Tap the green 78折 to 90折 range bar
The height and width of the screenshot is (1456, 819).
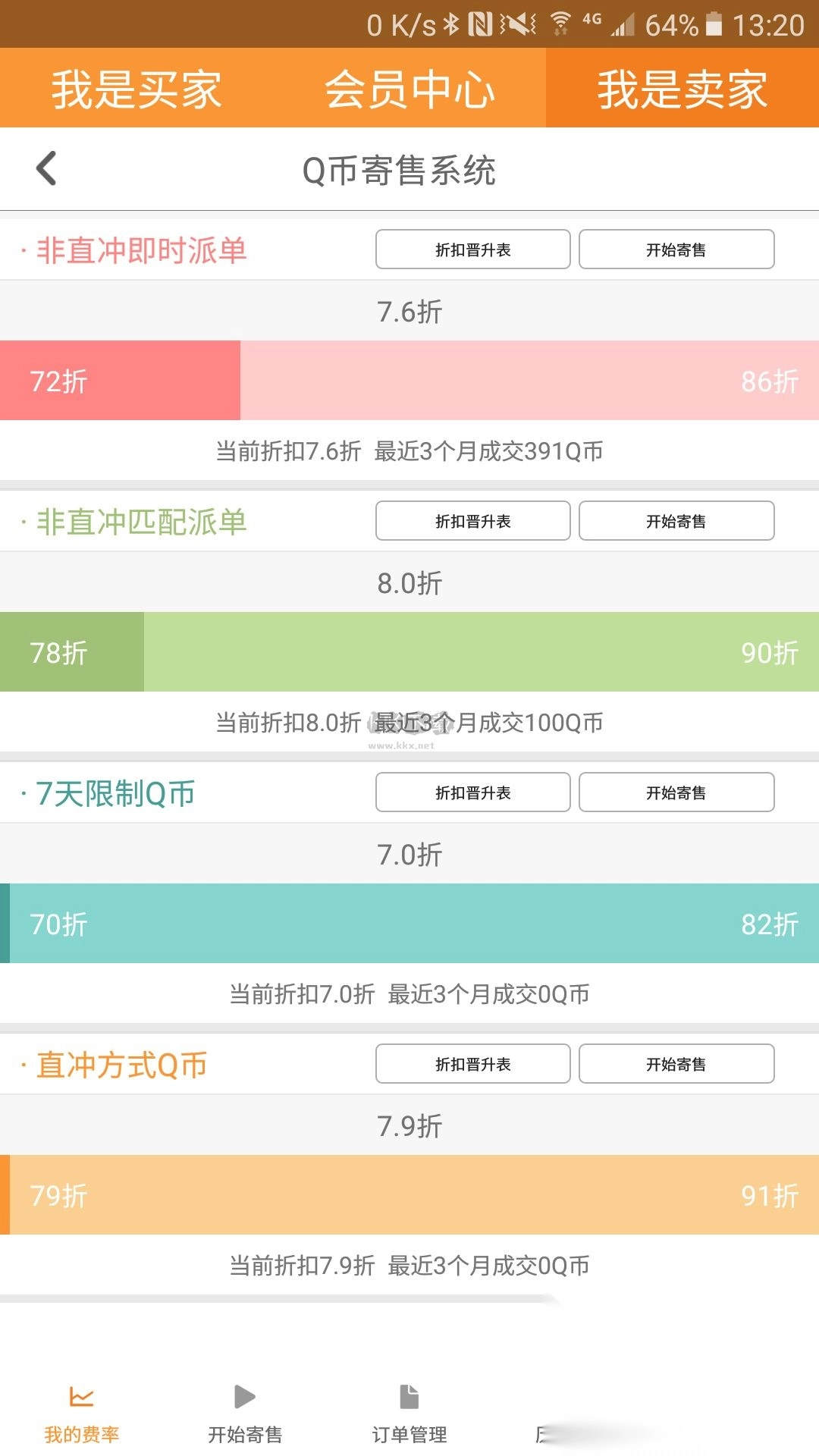point(409,652)
